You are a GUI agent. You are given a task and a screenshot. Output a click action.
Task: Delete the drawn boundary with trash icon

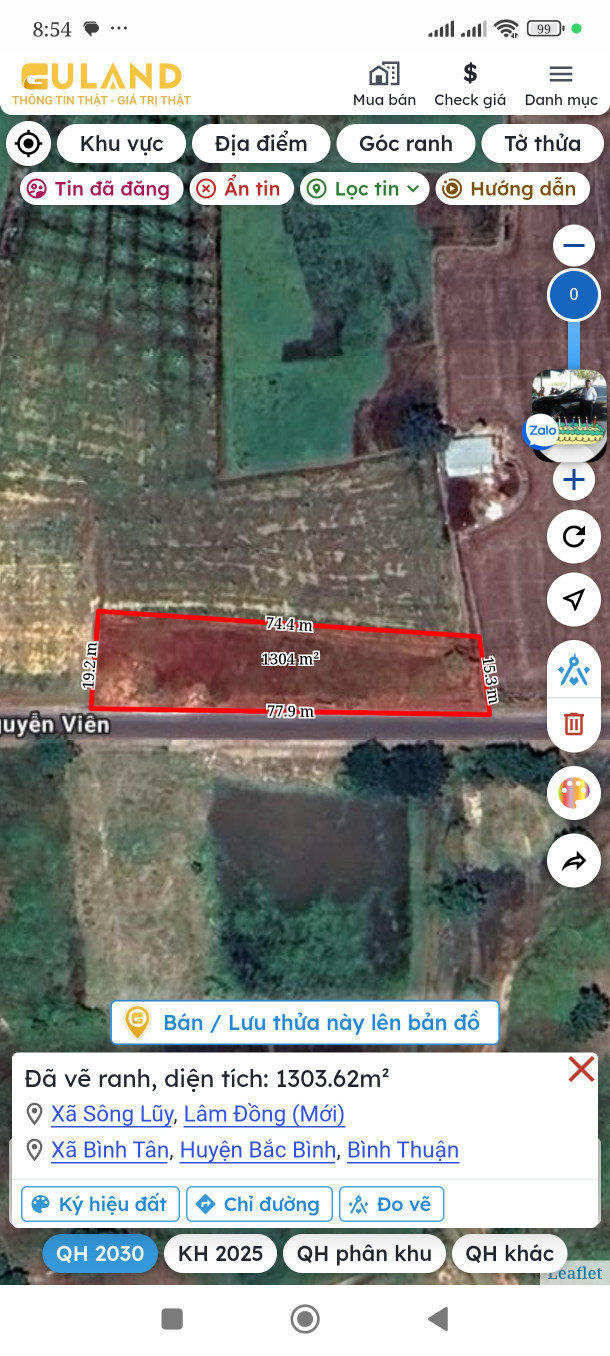click(x=574, y=723)
